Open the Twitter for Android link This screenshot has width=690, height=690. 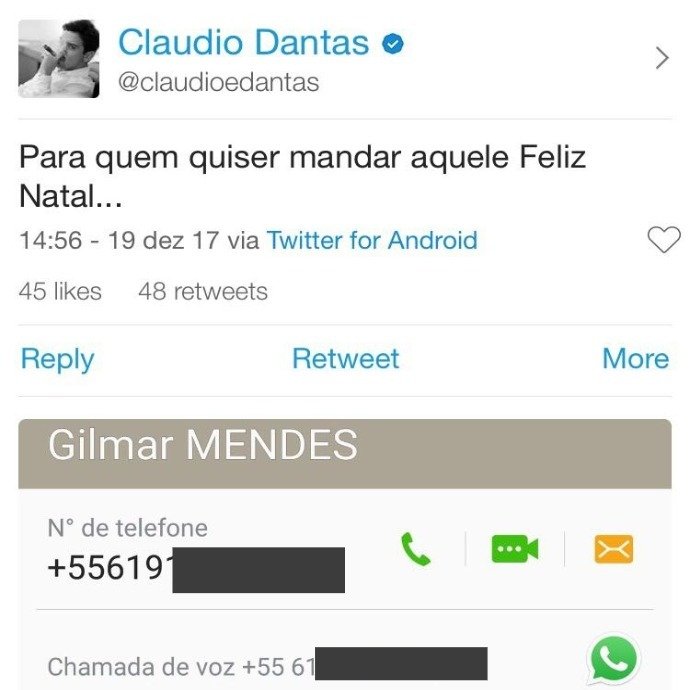click(x=372, y=240)
